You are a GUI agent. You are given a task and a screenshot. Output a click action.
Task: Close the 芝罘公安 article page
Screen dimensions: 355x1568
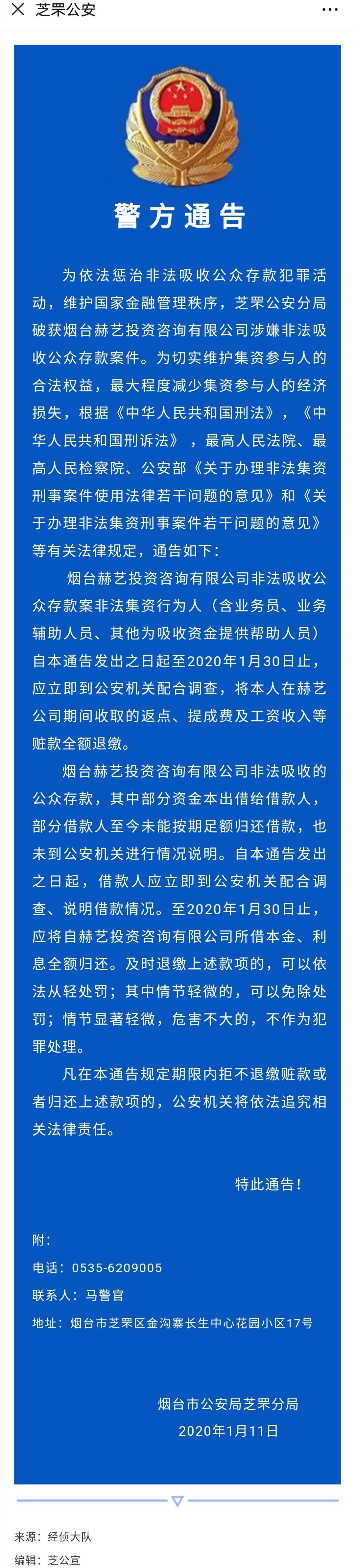tap(18, 10)
